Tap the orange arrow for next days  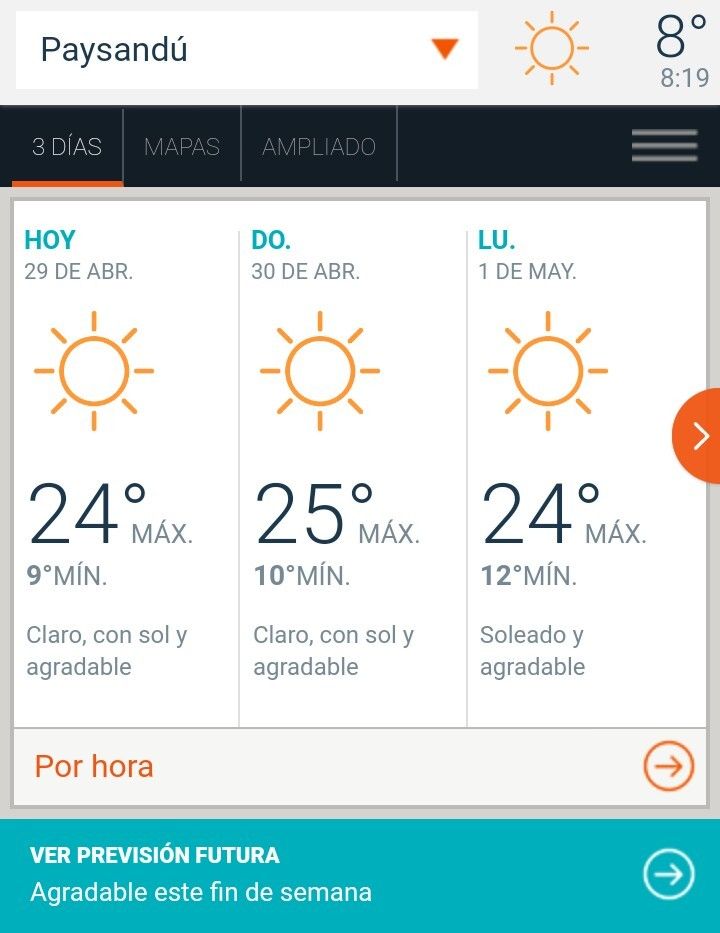click(x=699, y=436)
